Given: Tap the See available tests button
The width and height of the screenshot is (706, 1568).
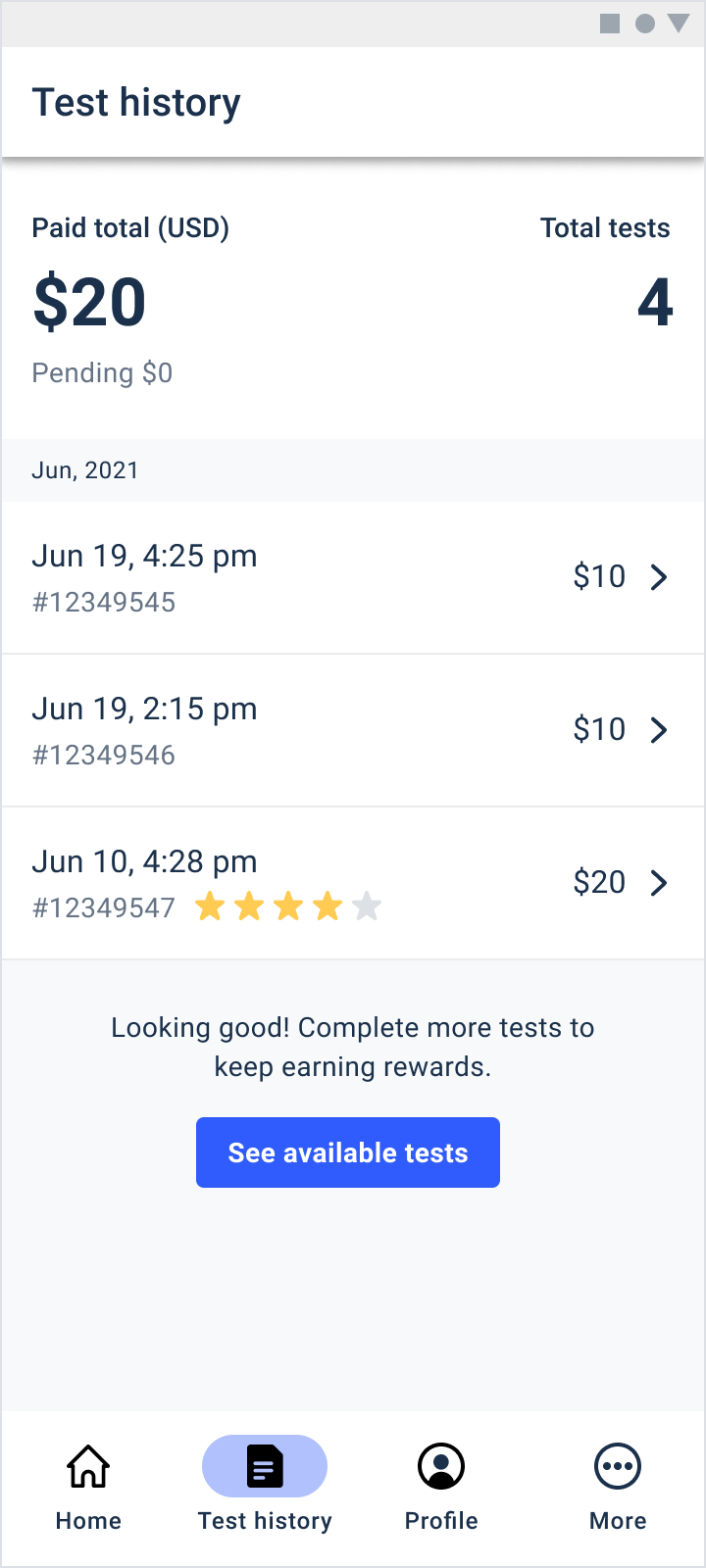Looking at the screenshot, I should tap(348, 1152).
